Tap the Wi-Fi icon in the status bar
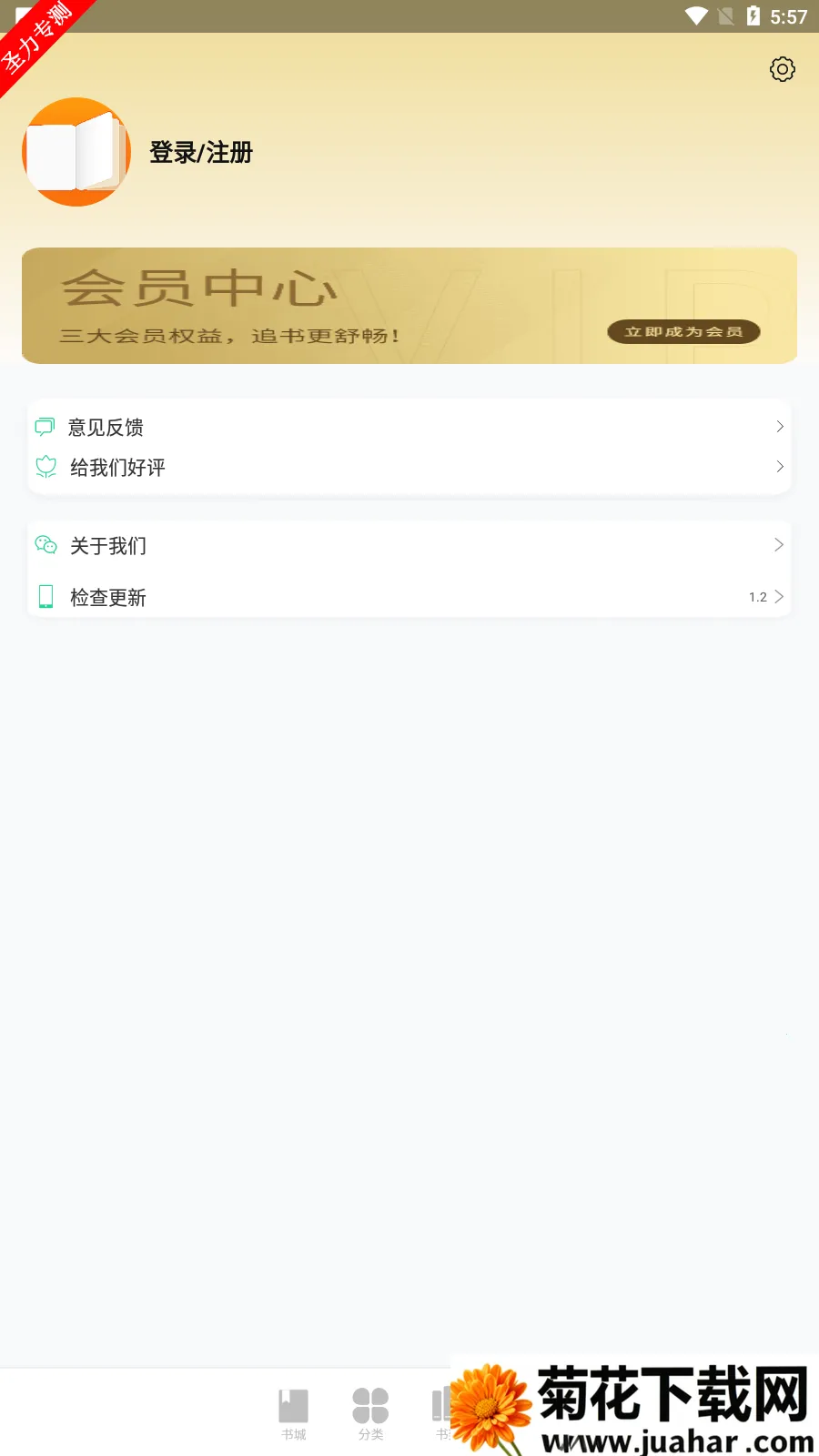The height and width of the screenshot is (1456, 819). click(695, 15)
